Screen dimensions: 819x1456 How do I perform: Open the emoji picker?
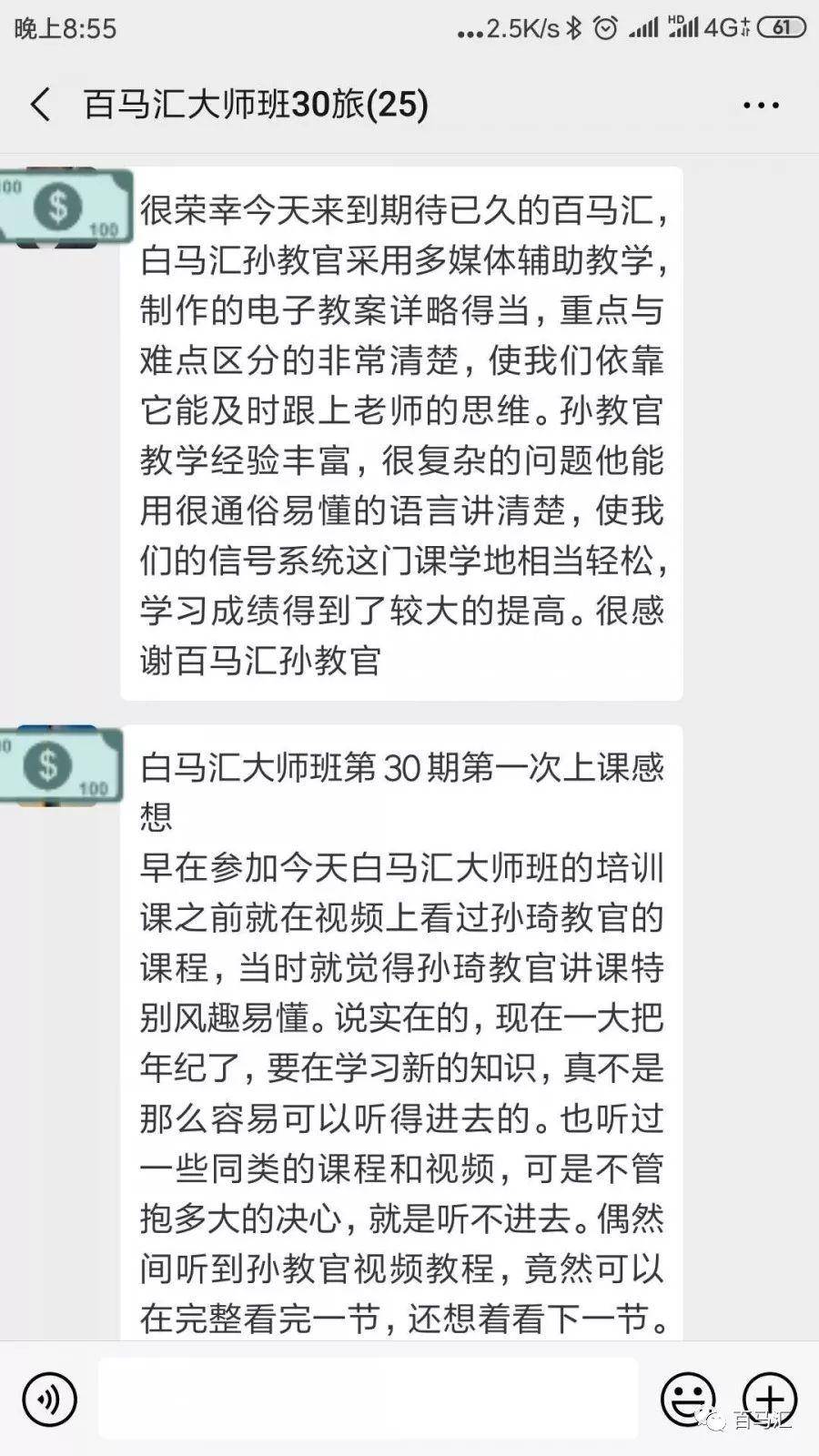(x=687, y=1399)
